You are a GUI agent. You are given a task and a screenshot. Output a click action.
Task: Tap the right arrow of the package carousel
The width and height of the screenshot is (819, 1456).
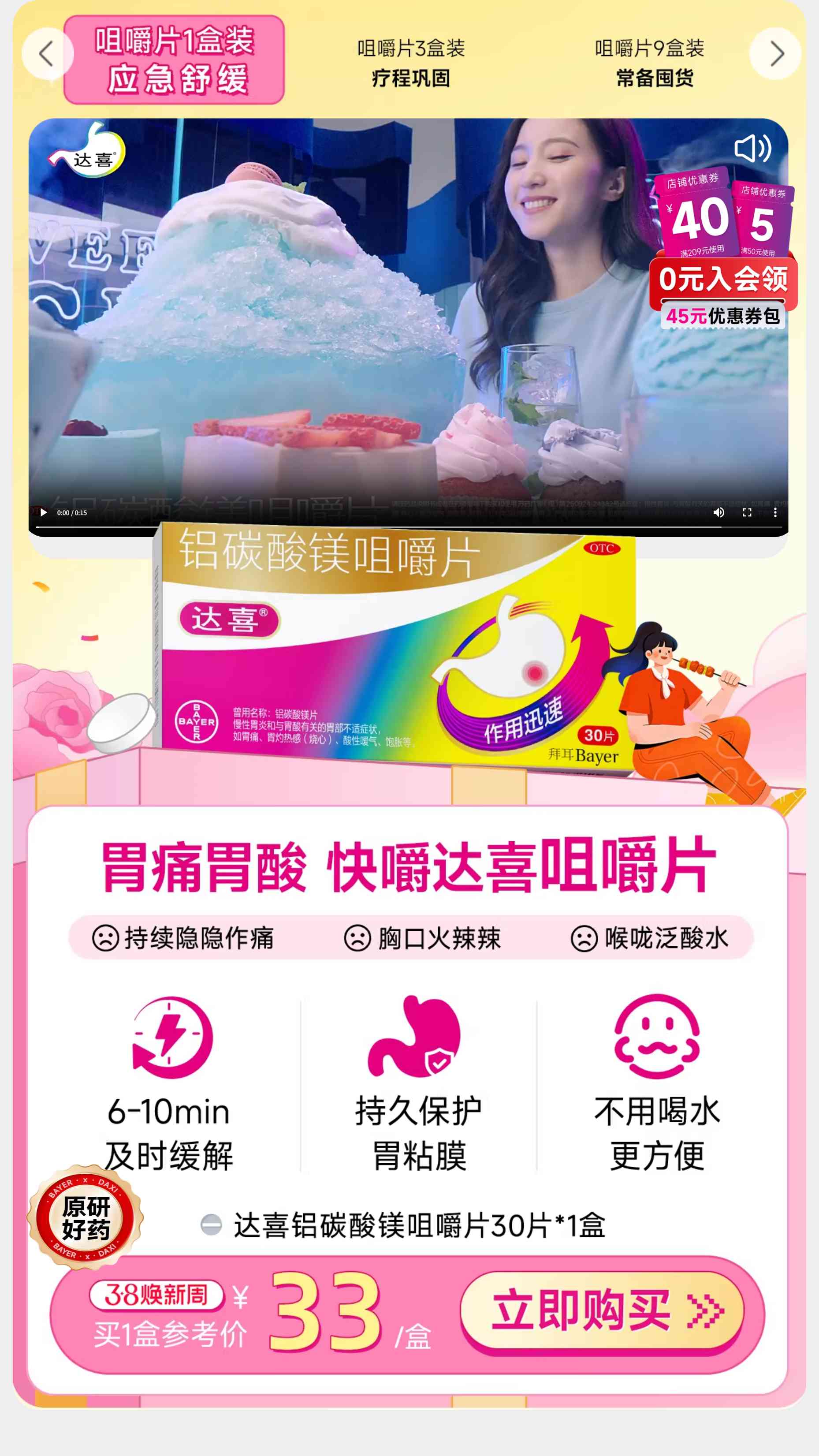tap(775, 54)
